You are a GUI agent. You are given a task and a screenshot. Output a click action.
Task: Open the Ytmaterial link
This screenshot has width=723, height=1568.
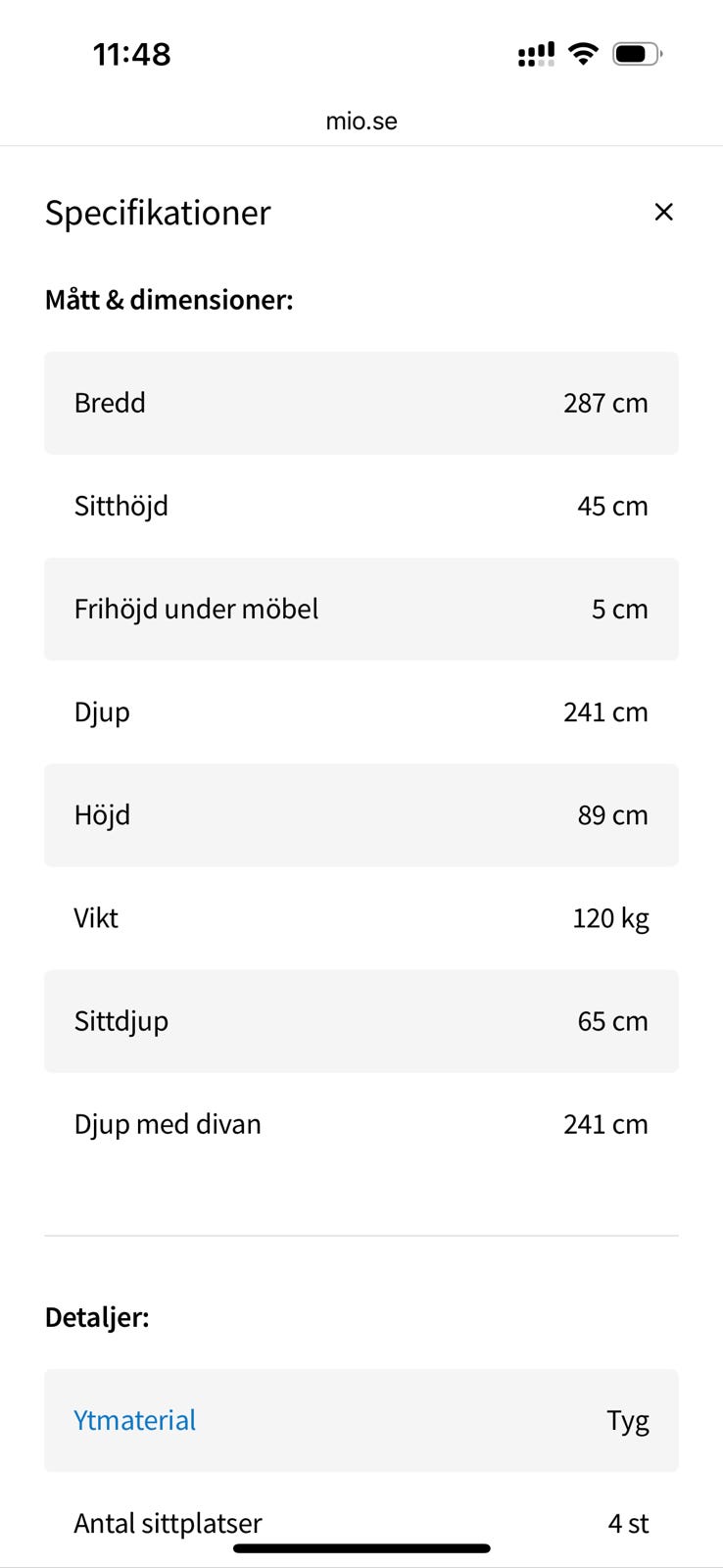tap(135, 1420)
